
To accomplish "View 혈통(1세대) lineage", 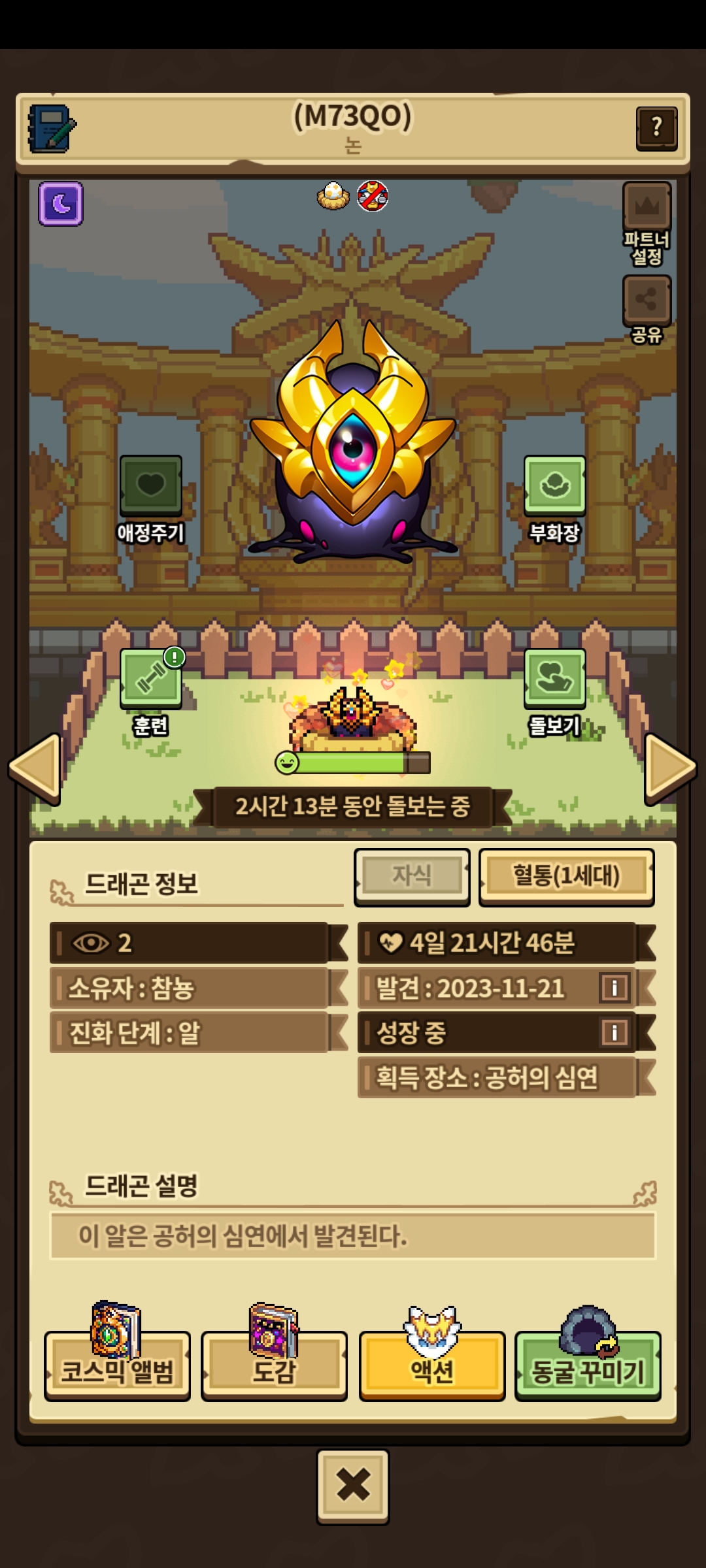I will tap(566, 876).
